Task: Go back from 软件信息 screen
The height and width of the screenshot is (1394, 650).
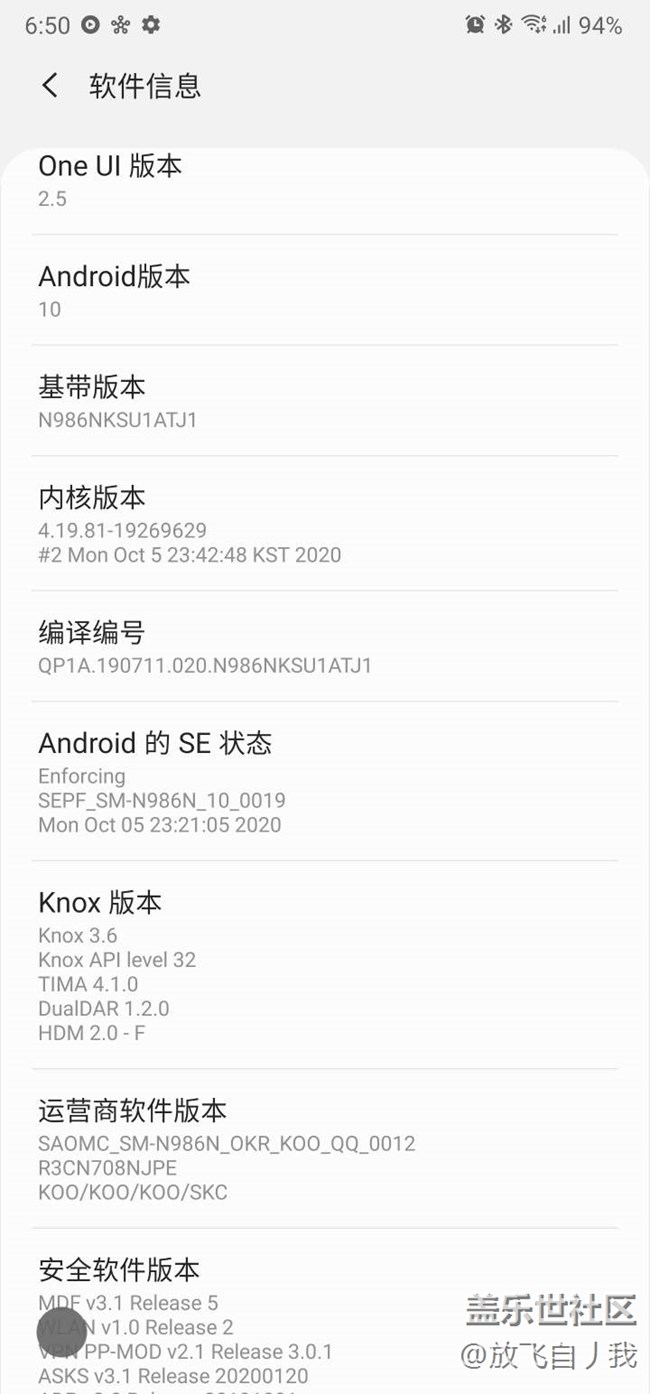Action: (x=50, y=86)
